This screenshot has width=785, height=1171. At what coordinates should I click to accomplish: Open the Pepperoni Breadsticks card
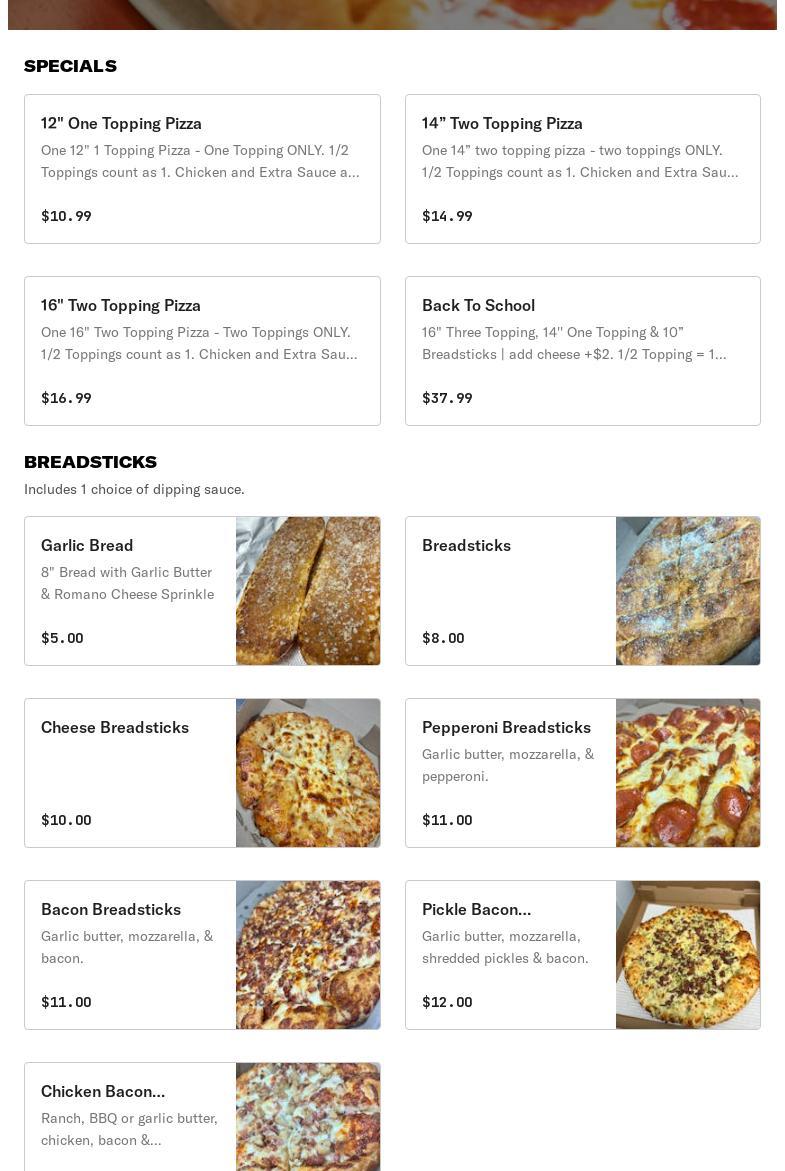point(583,773)
